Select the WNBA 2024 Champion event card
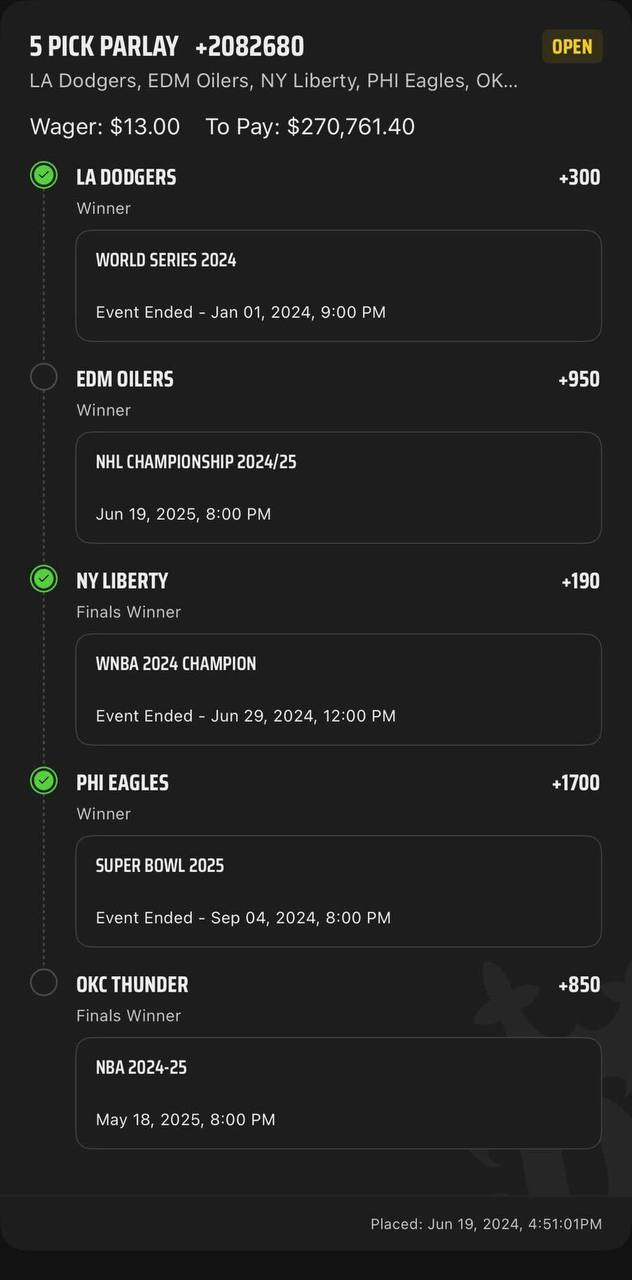The height and width of the screenshot is (1280, 632). pos(338,690)
